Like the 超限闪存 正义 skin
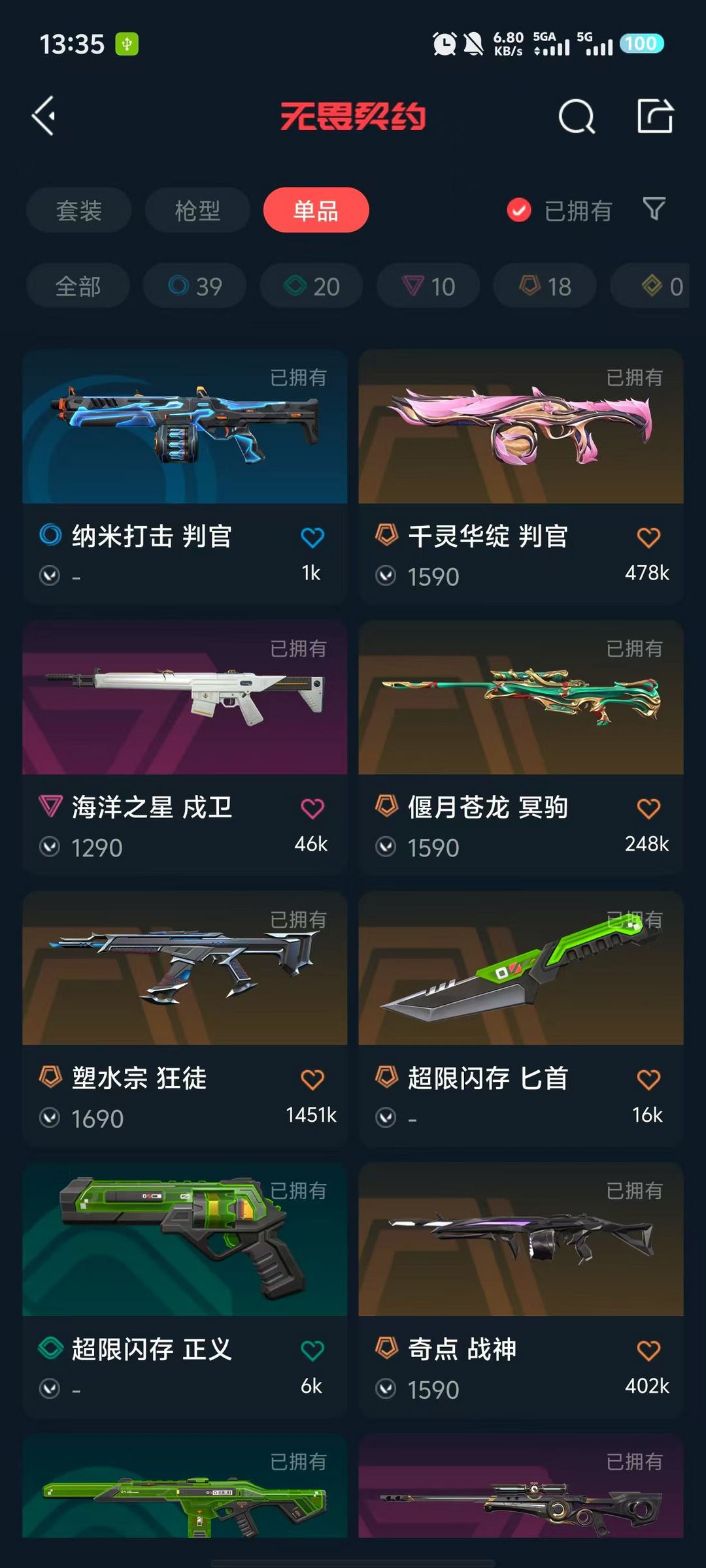 [x=312, y=1350]
